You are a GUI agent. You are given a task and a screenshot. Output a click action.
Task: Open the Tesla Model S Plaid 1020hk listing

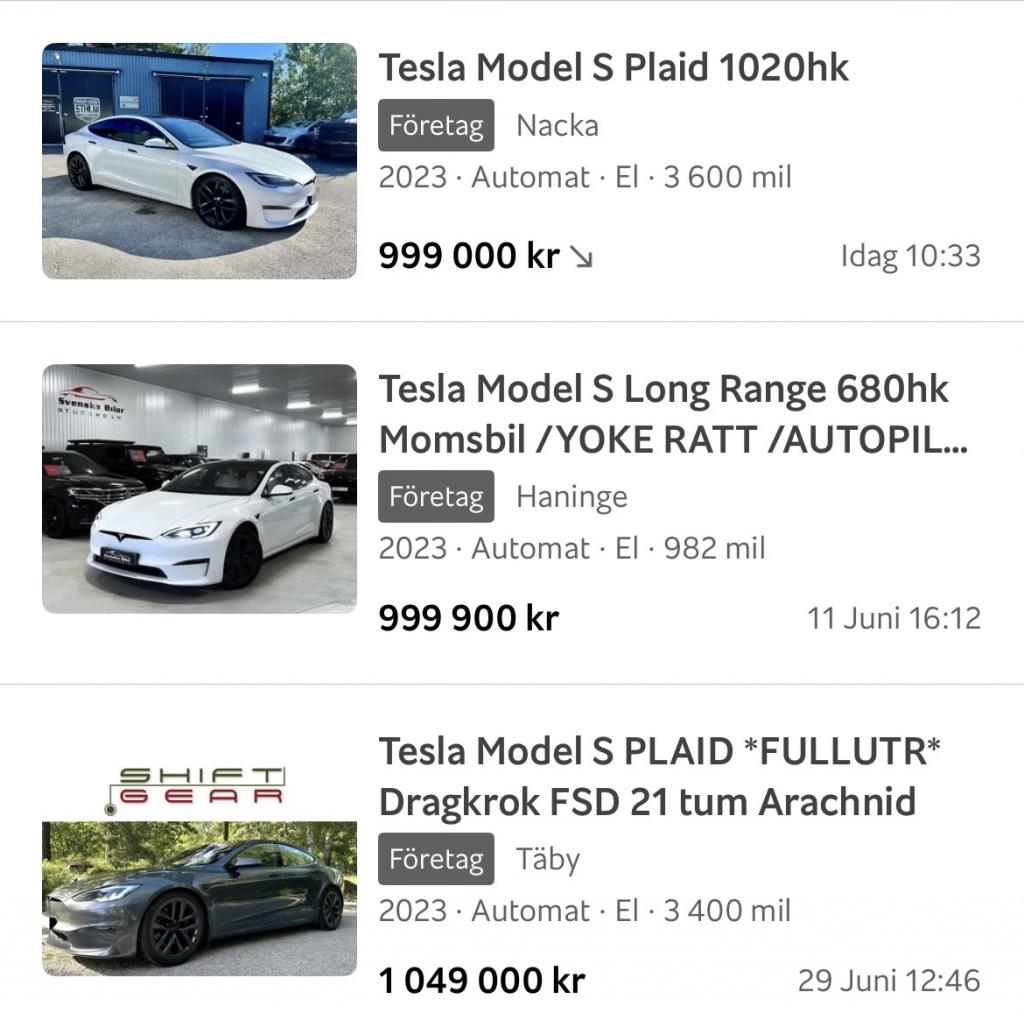[613, 68]
